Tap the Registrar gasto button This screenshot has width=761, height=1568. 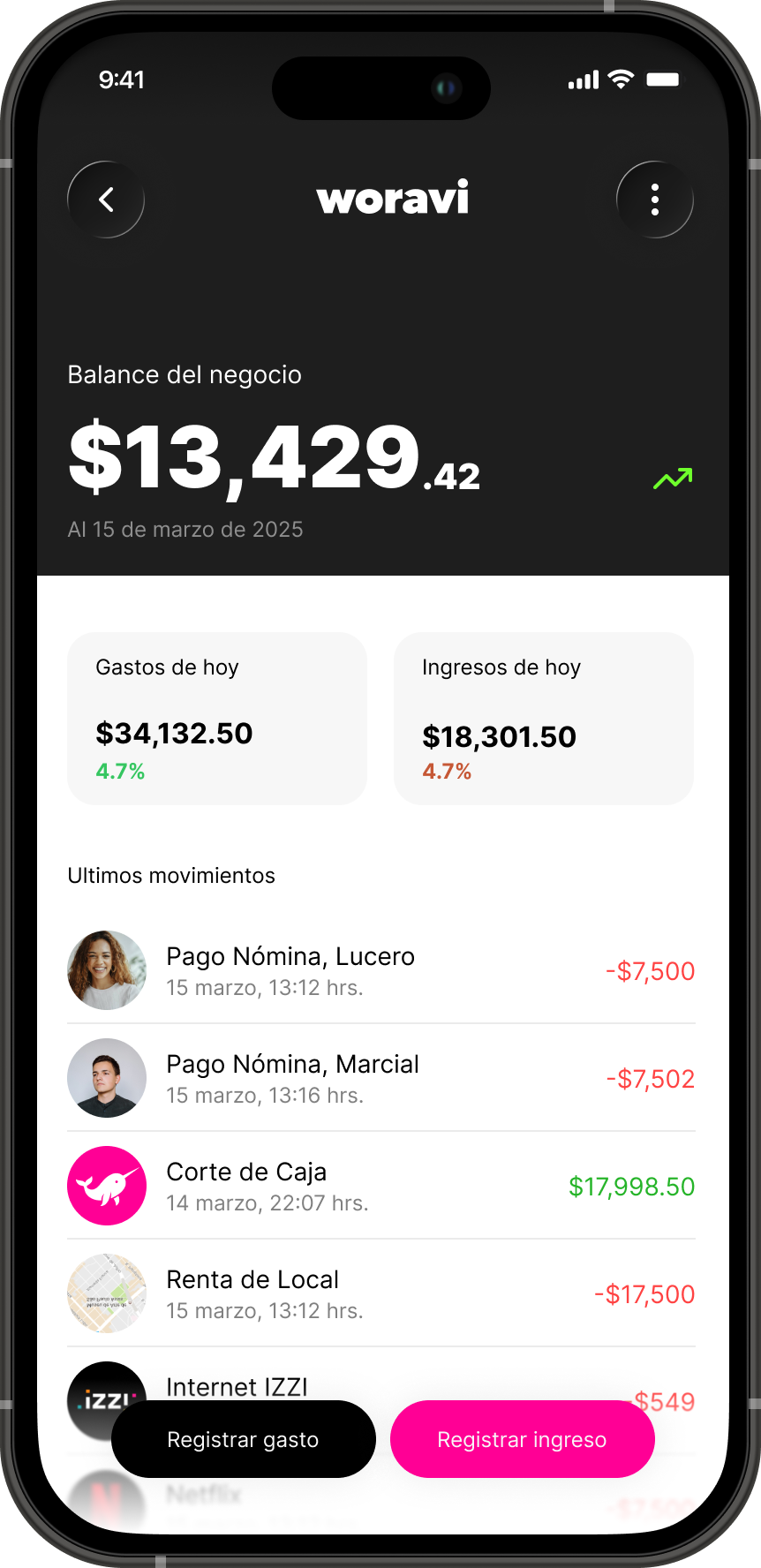tap(244, 1439)
